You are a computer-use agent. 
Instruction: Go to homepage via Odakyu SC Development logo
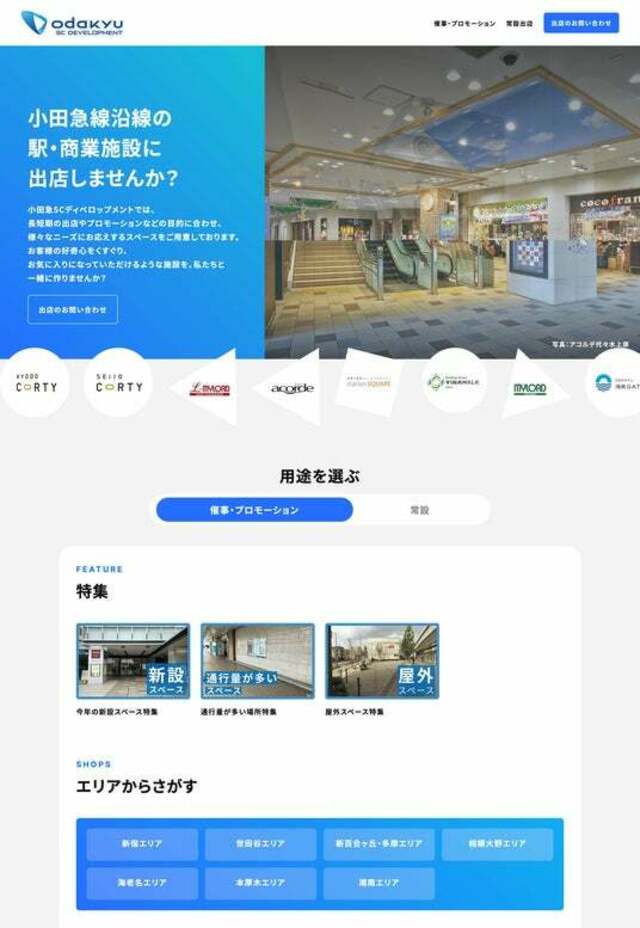point(72,23)
